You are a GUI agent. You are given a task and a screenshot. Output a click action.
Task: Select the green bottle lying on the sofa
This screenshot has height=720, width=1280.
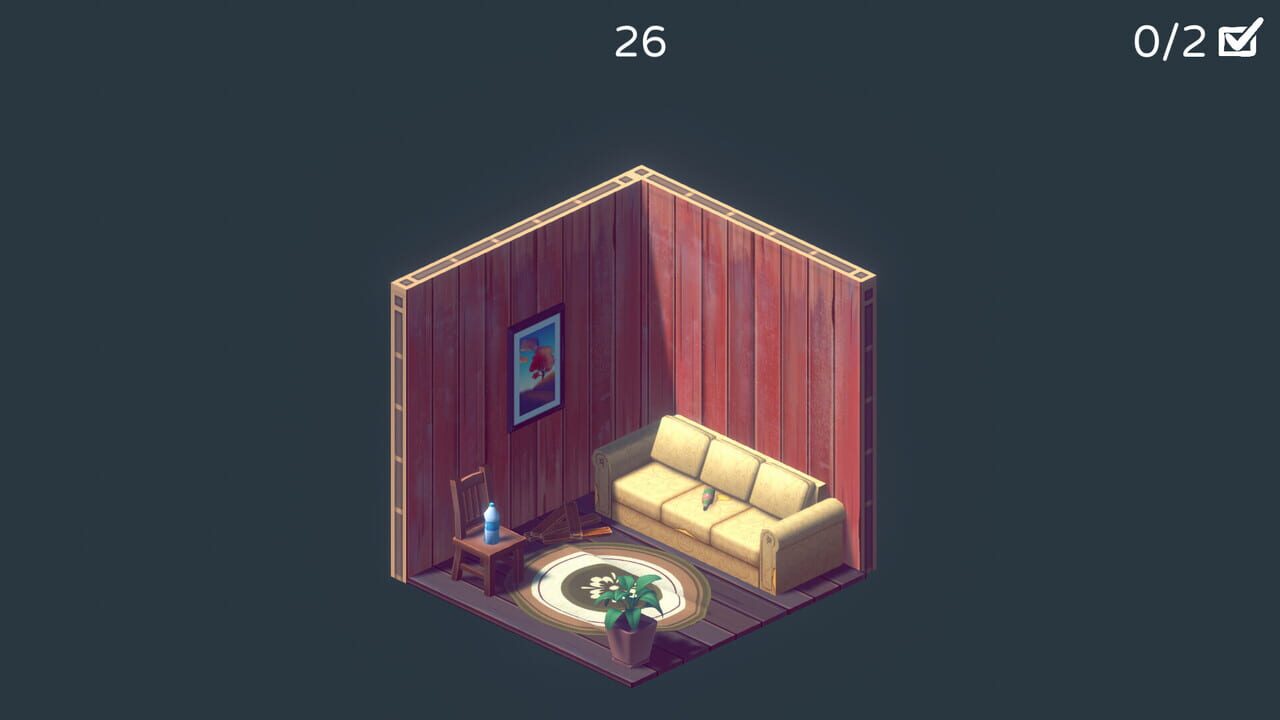point(708,498)
